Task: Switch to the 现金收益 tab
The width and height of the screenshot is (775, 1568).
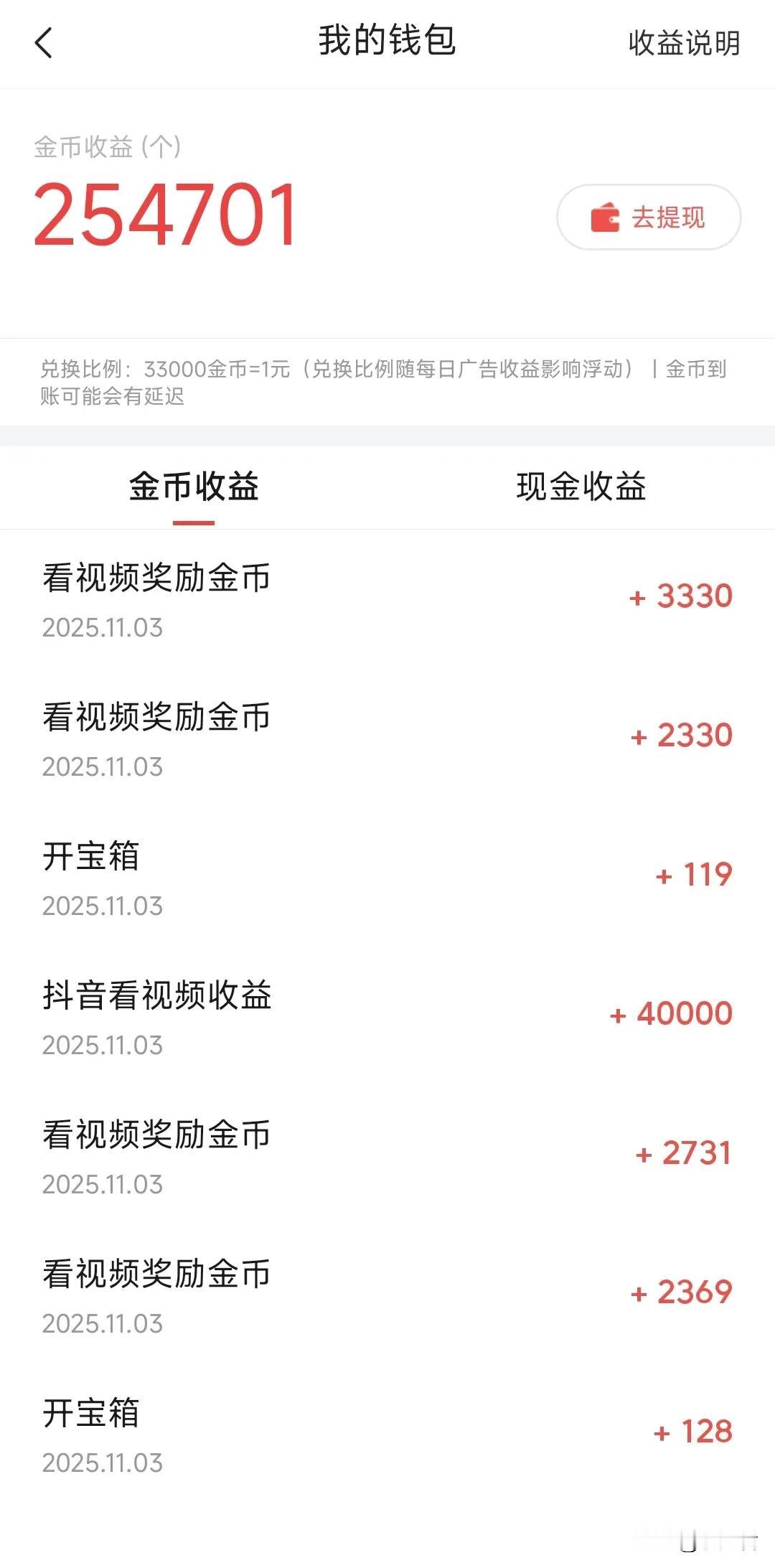Action: click(x=581, y=487)
